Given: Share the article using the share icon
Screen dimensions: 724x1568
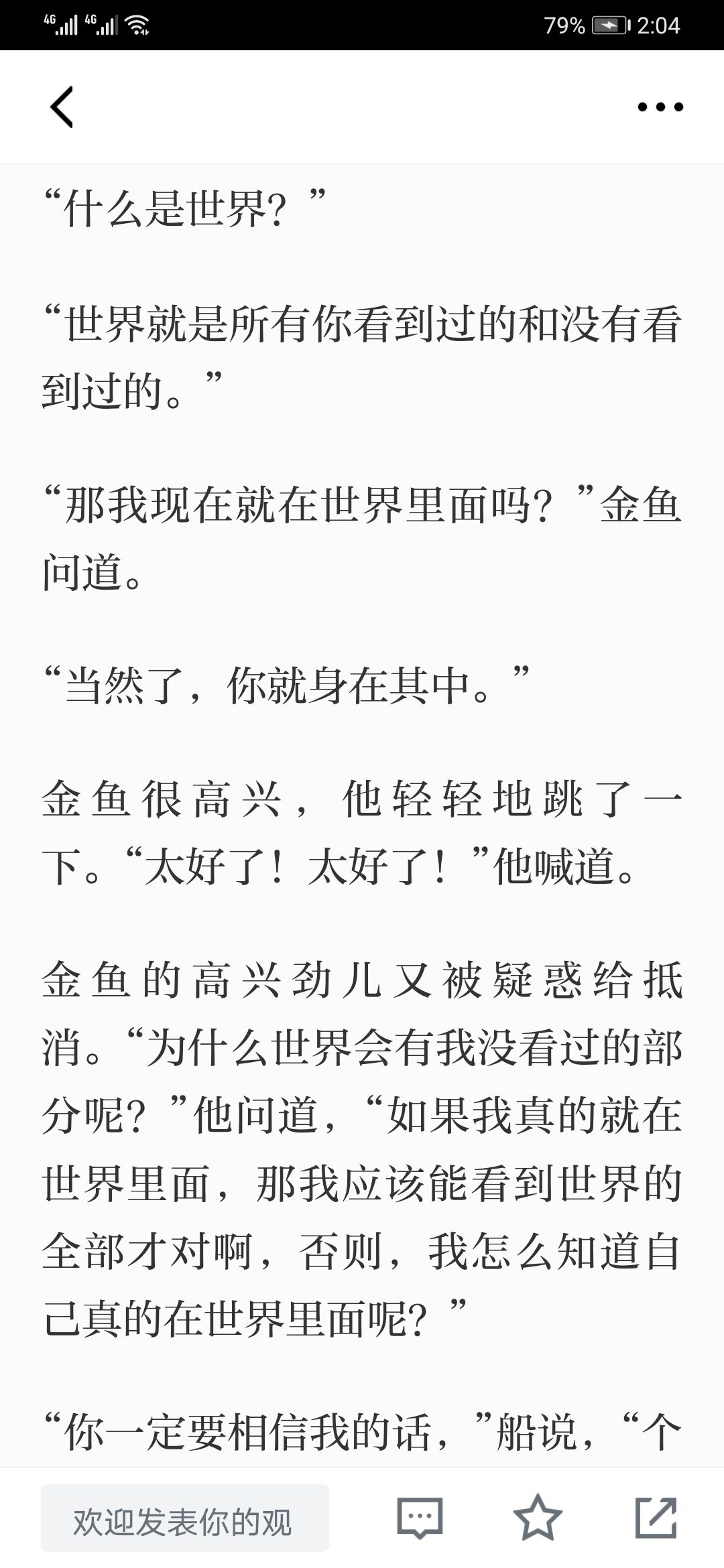Looking at the screenshot, I should pos(656,1517).
